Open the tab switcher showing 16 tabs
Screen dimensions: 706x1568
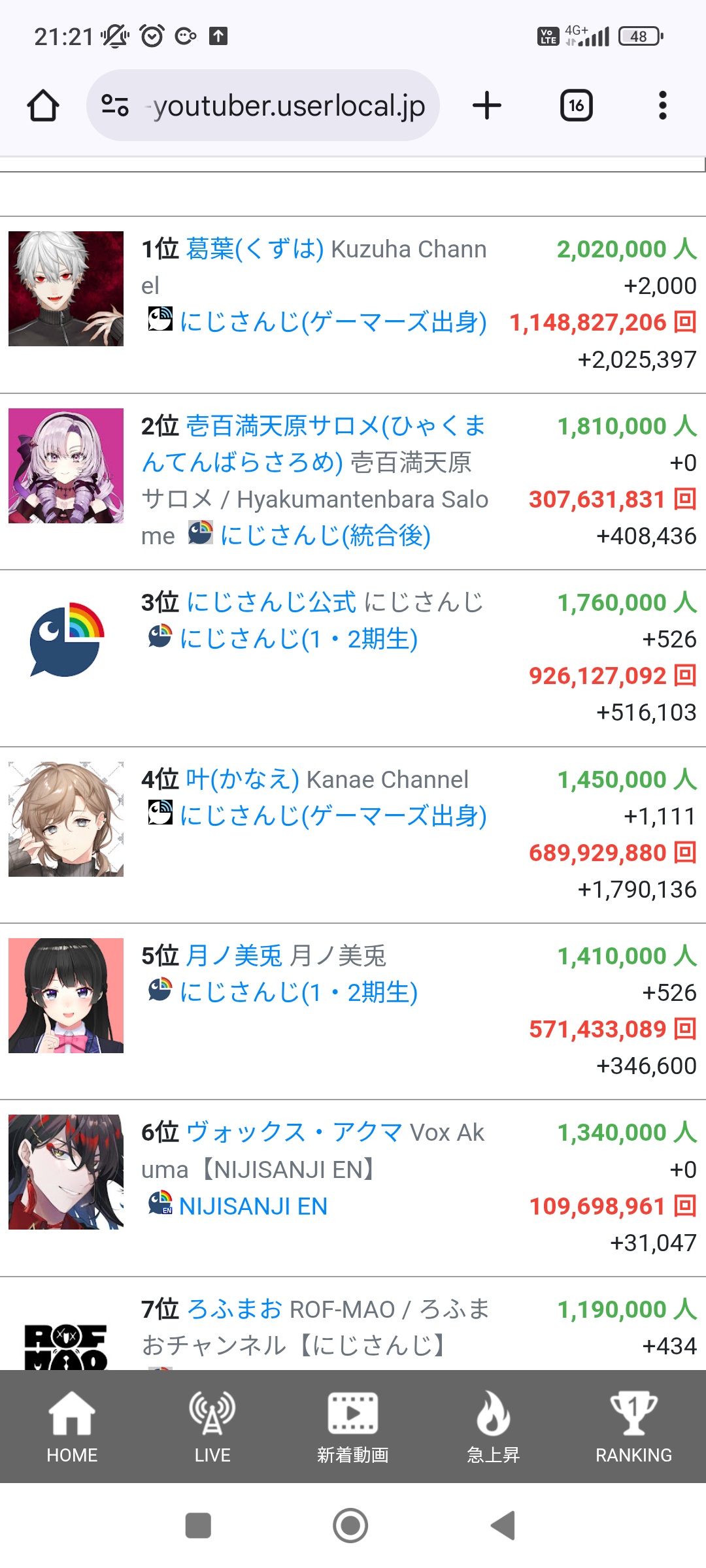(576, 105)
